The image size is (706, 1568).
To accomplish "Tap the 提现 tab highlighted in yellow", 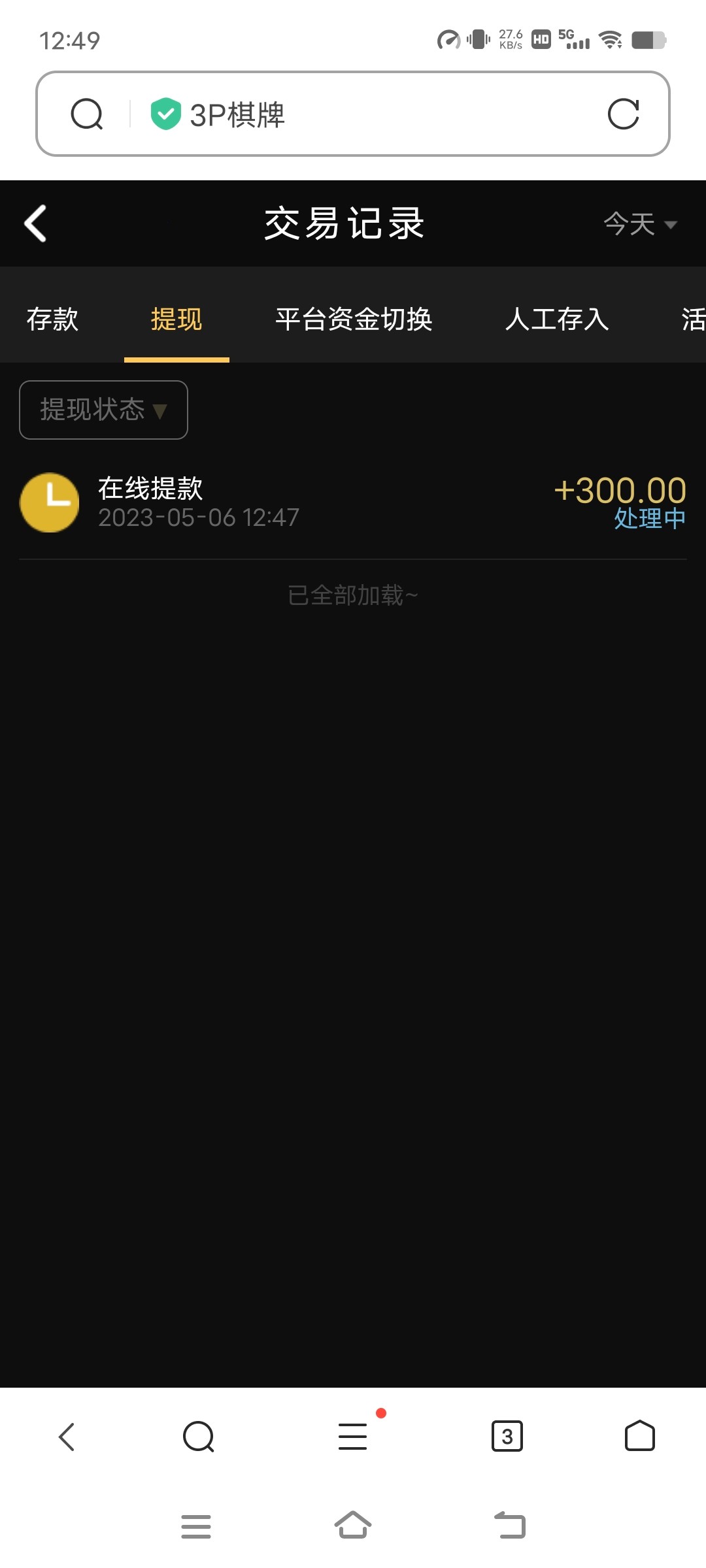I will click(176, 320).
